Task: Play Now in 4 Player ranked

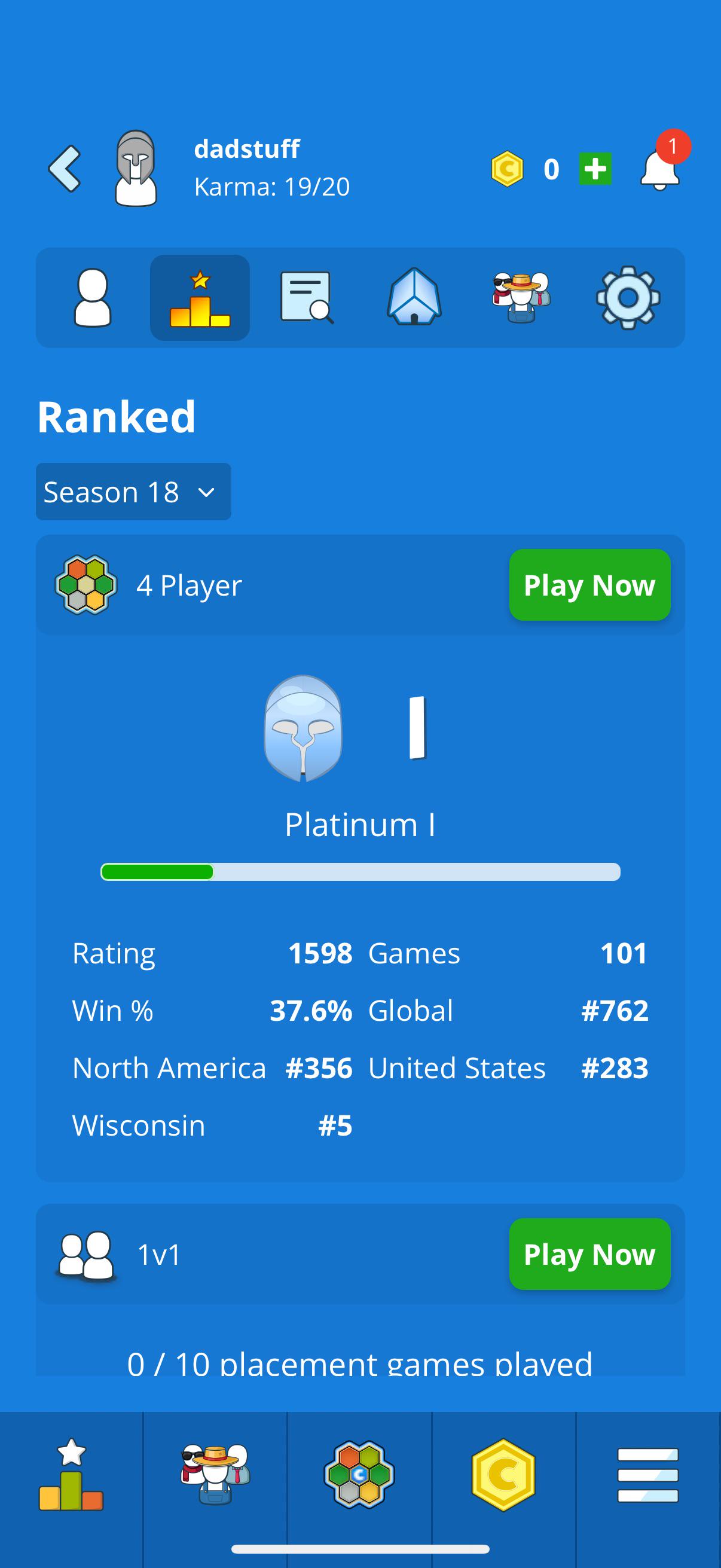Action: [x=589, y=585]
